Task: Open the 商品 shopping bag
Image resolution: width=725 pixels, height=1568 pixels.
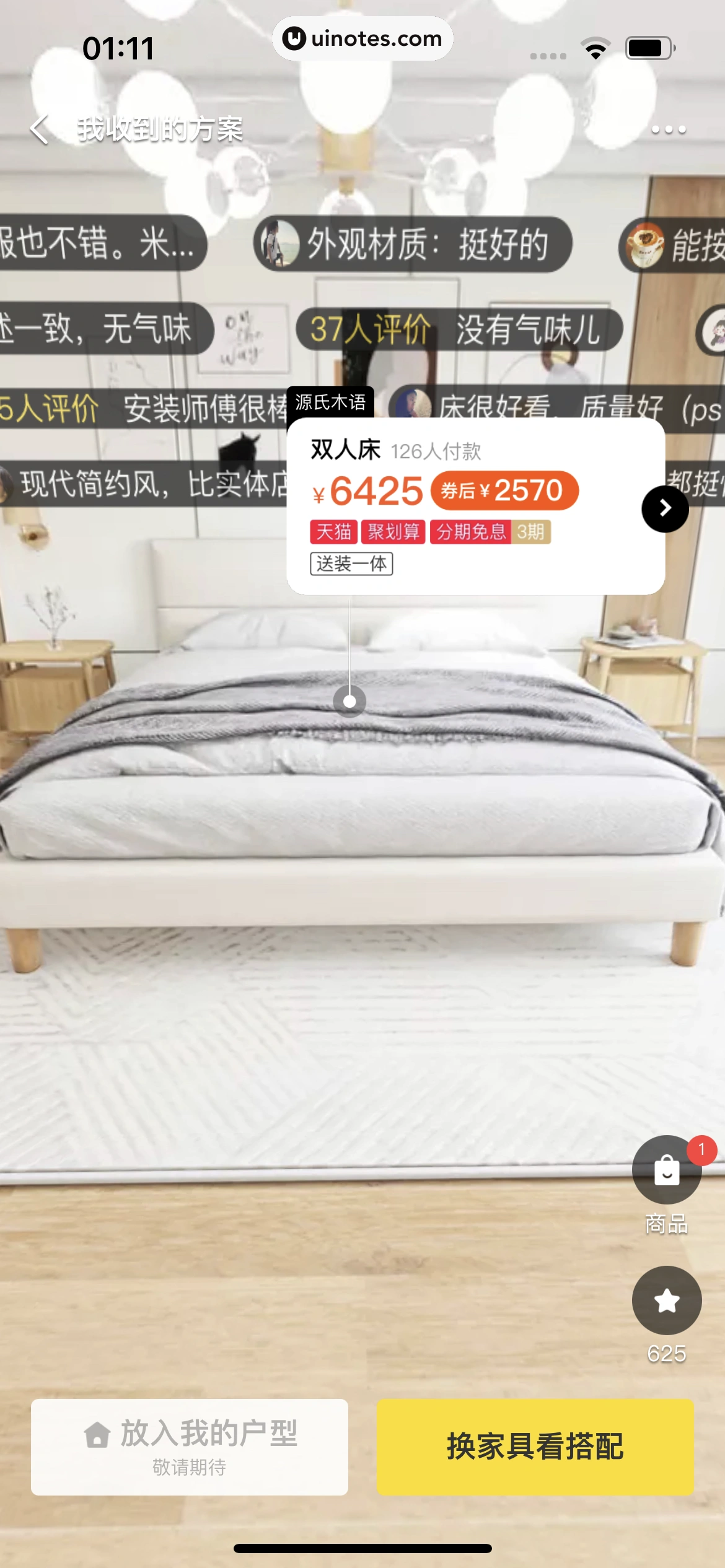Action: [x=666, y=1170]
